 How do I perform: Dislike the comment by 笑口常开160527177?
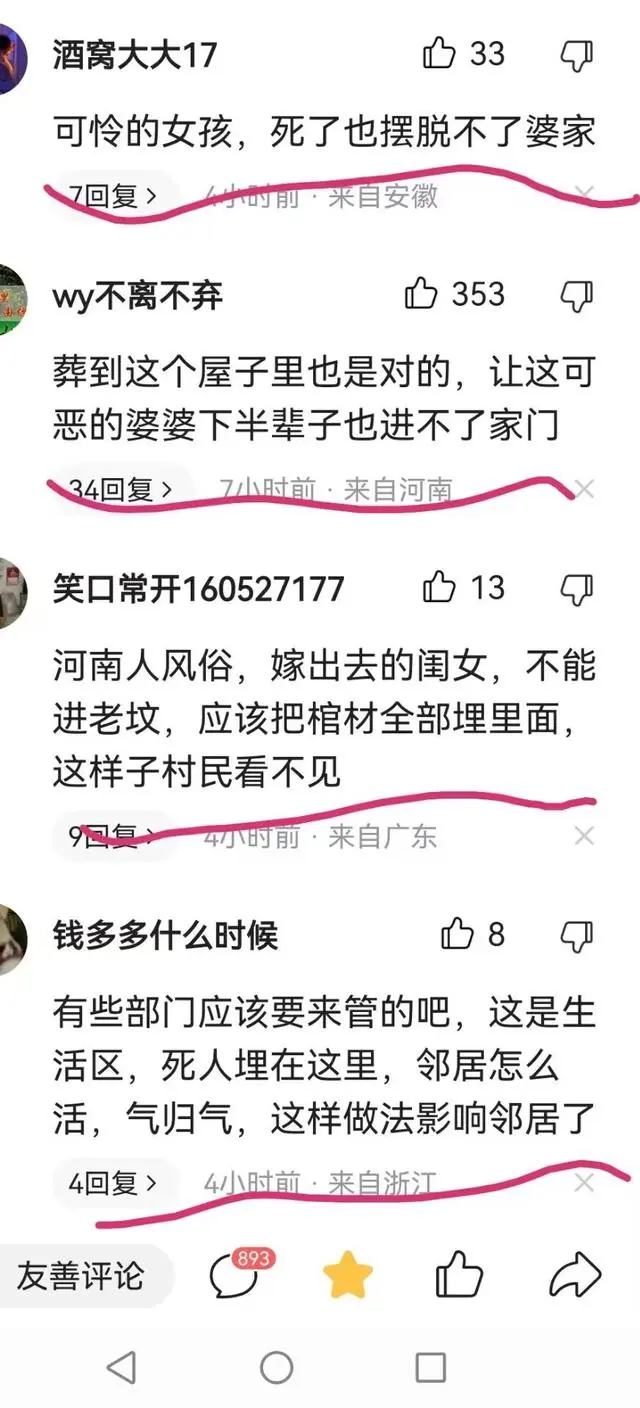[x=577, y=590]
